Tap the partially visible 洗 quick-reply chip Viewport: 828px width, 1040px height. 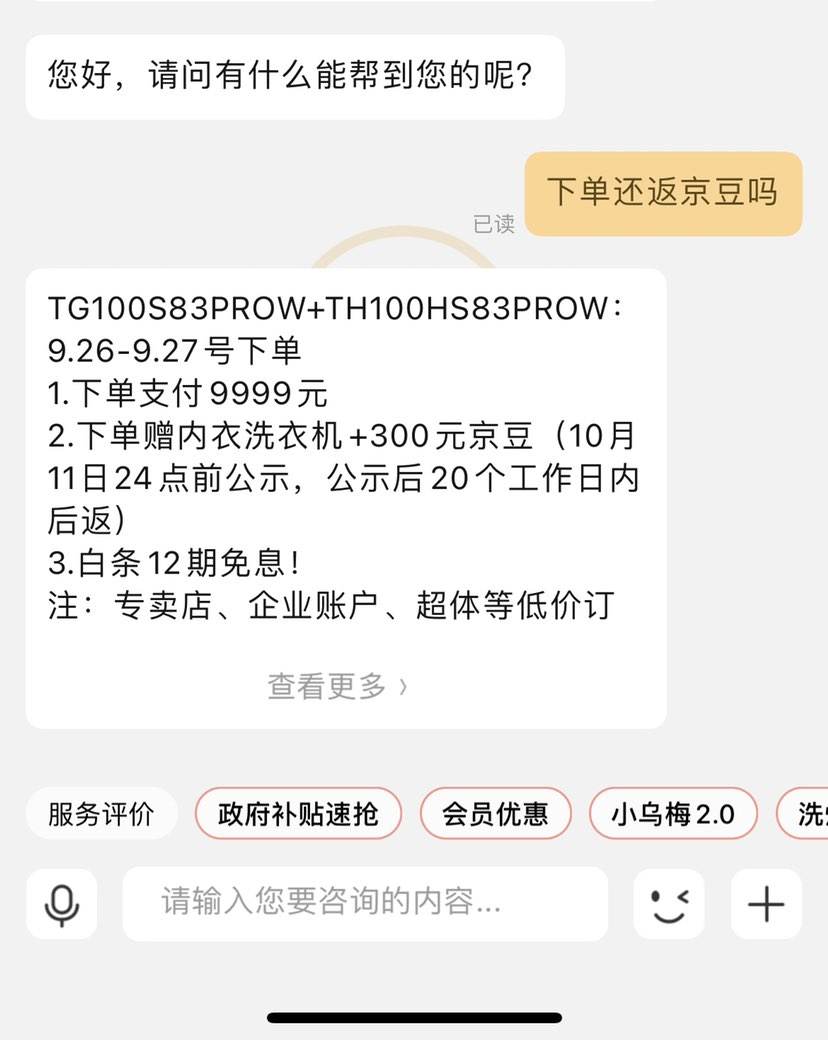(x=801, y=814)
